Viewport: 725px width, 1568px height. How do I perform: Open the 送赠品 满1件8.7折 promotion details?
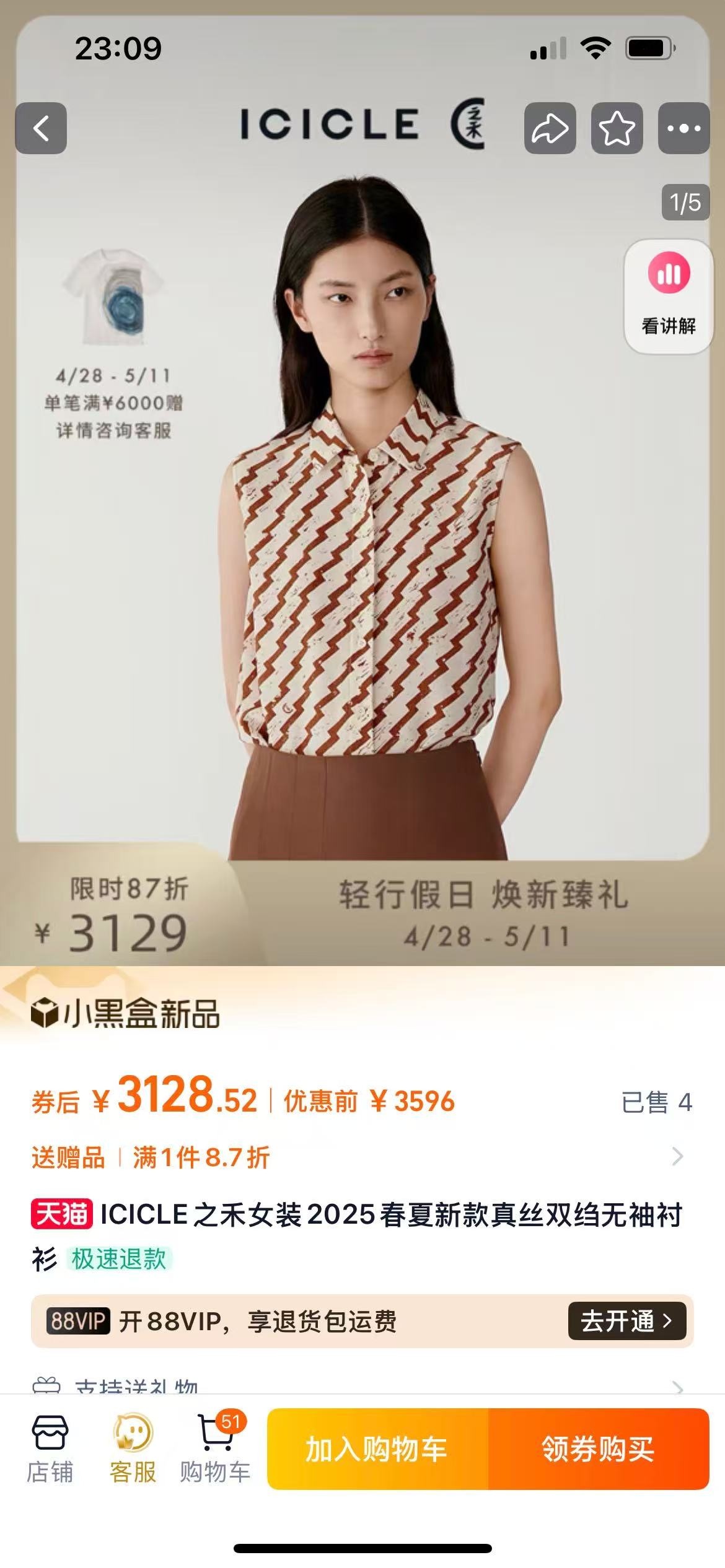[x=359, y=1157]
